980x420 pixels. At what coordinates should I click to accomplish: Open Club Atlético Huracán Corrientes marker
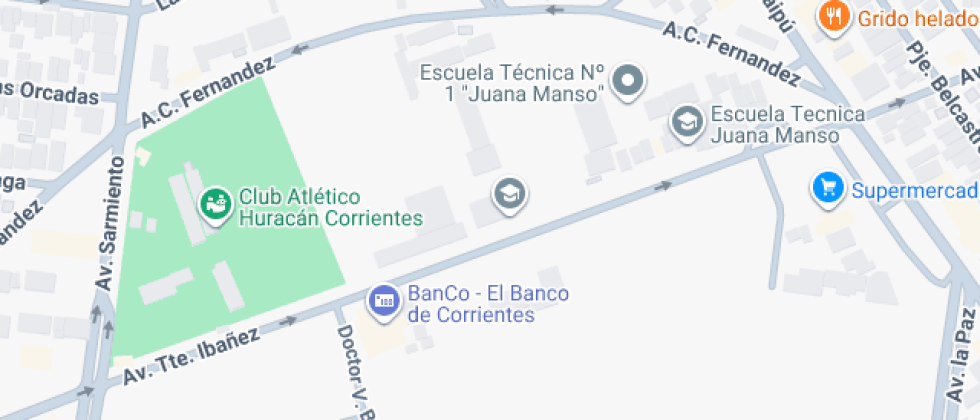(x=214, y=204)
